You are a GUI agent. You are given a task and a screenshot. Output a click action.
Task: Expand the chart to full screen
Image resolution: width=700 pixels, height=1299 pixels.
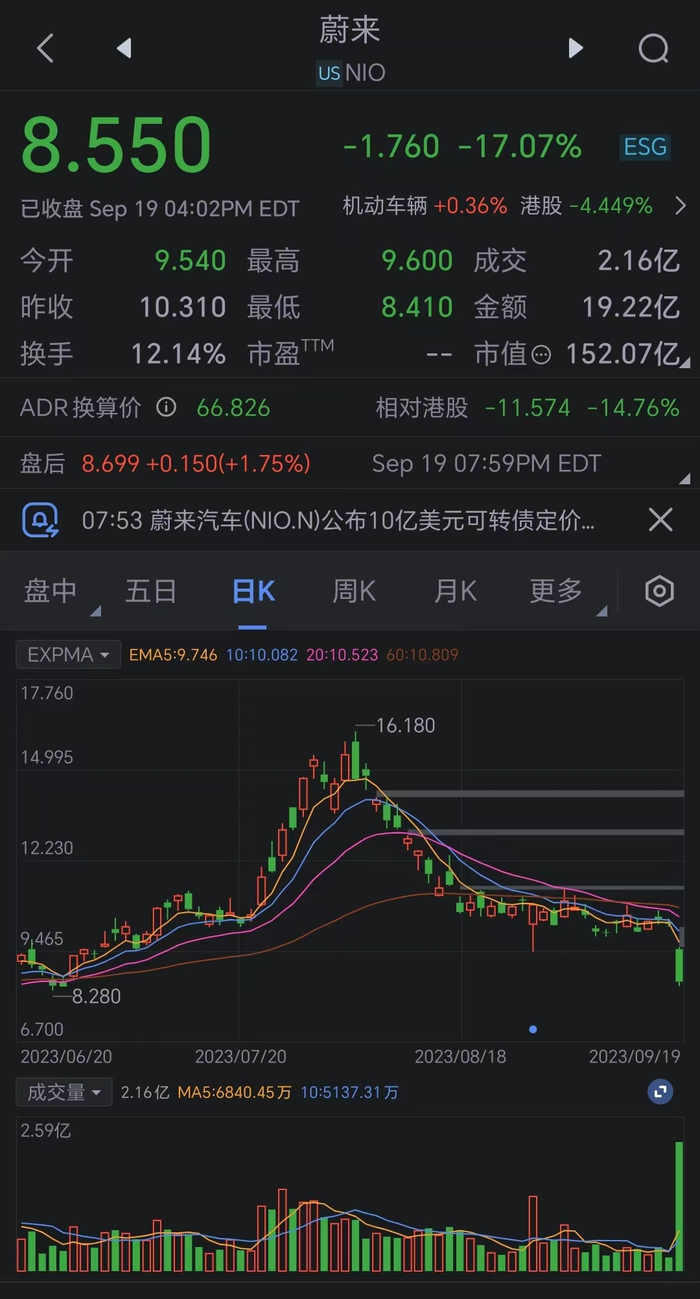pos(661,1092)
